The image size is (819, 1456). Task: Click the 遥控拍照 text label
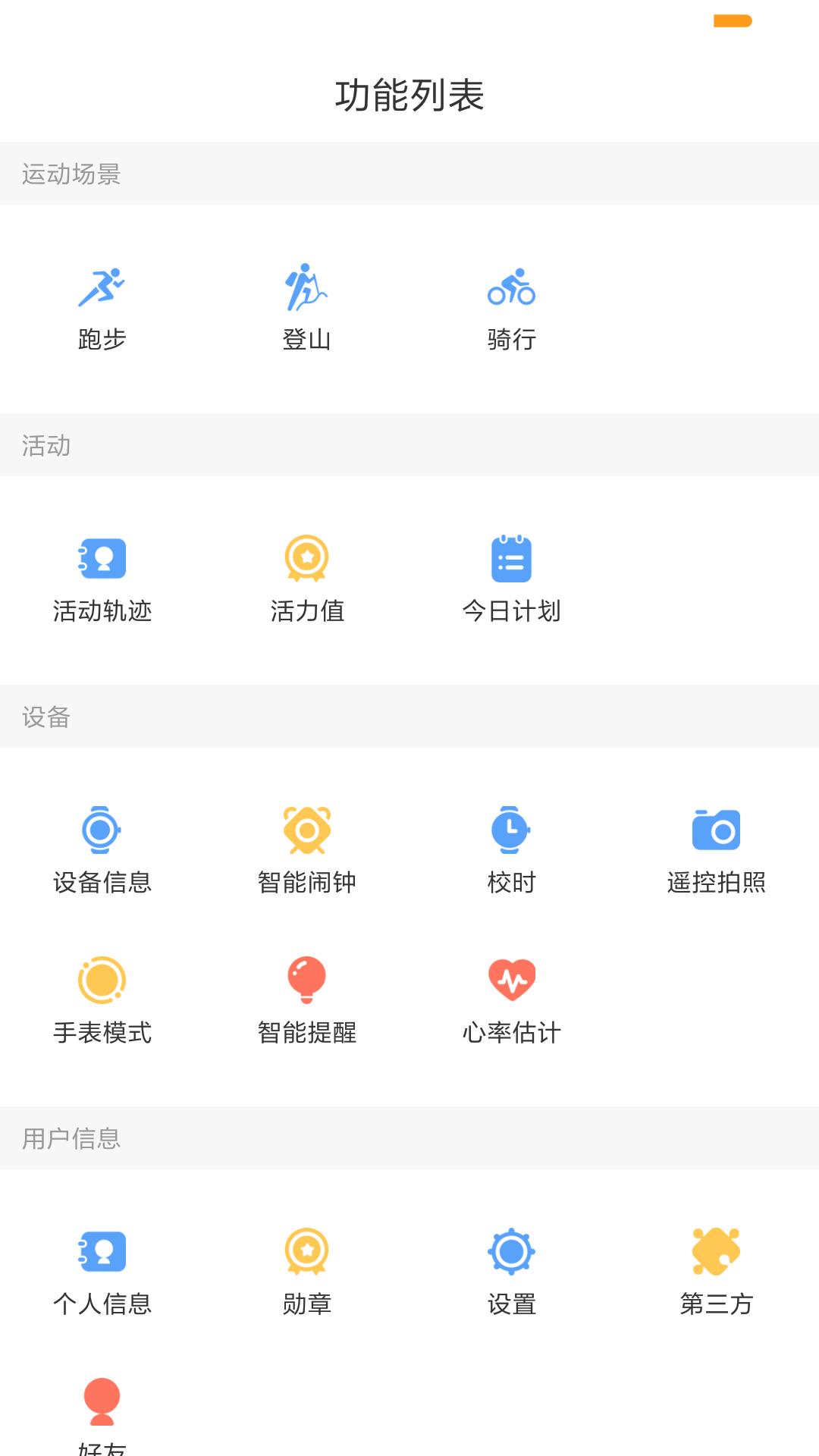tap(717, 882)
